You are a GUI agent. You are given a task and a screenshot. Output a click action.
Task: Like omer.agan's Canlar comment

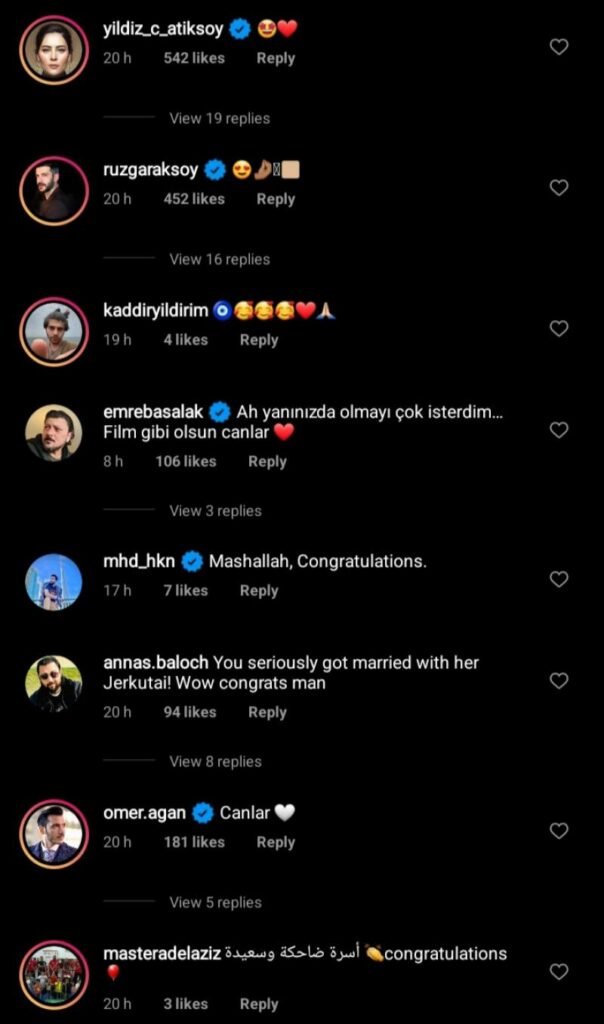pos(559,831)
